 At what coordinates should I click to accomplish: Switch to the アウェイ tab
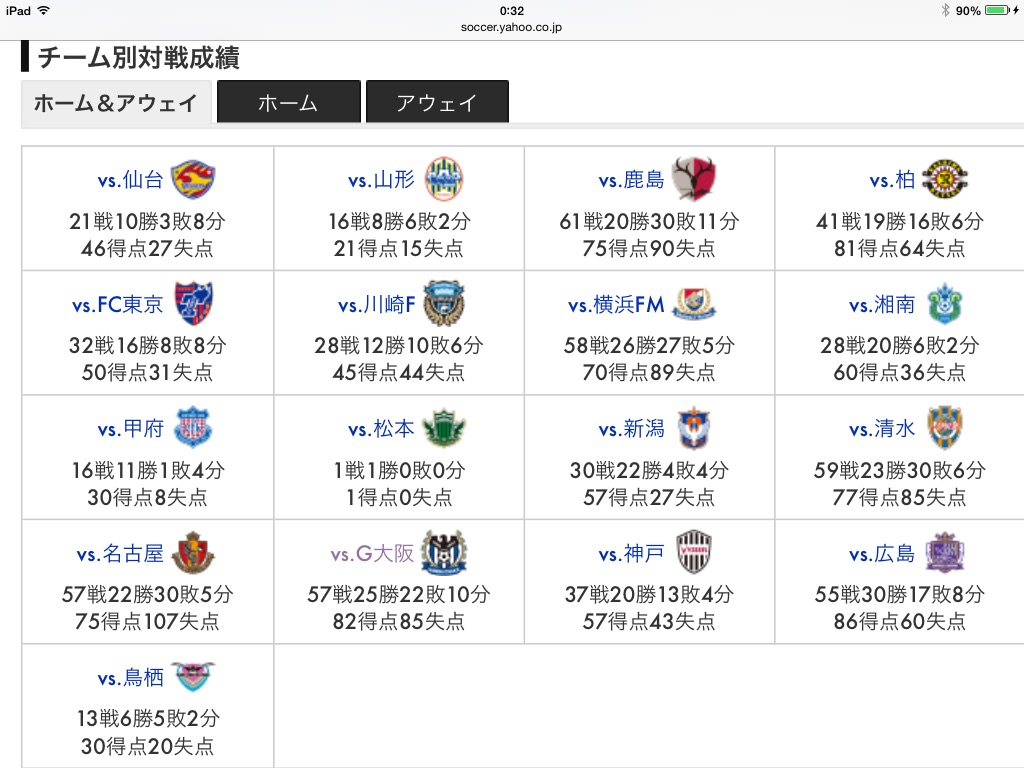point(437,103)
